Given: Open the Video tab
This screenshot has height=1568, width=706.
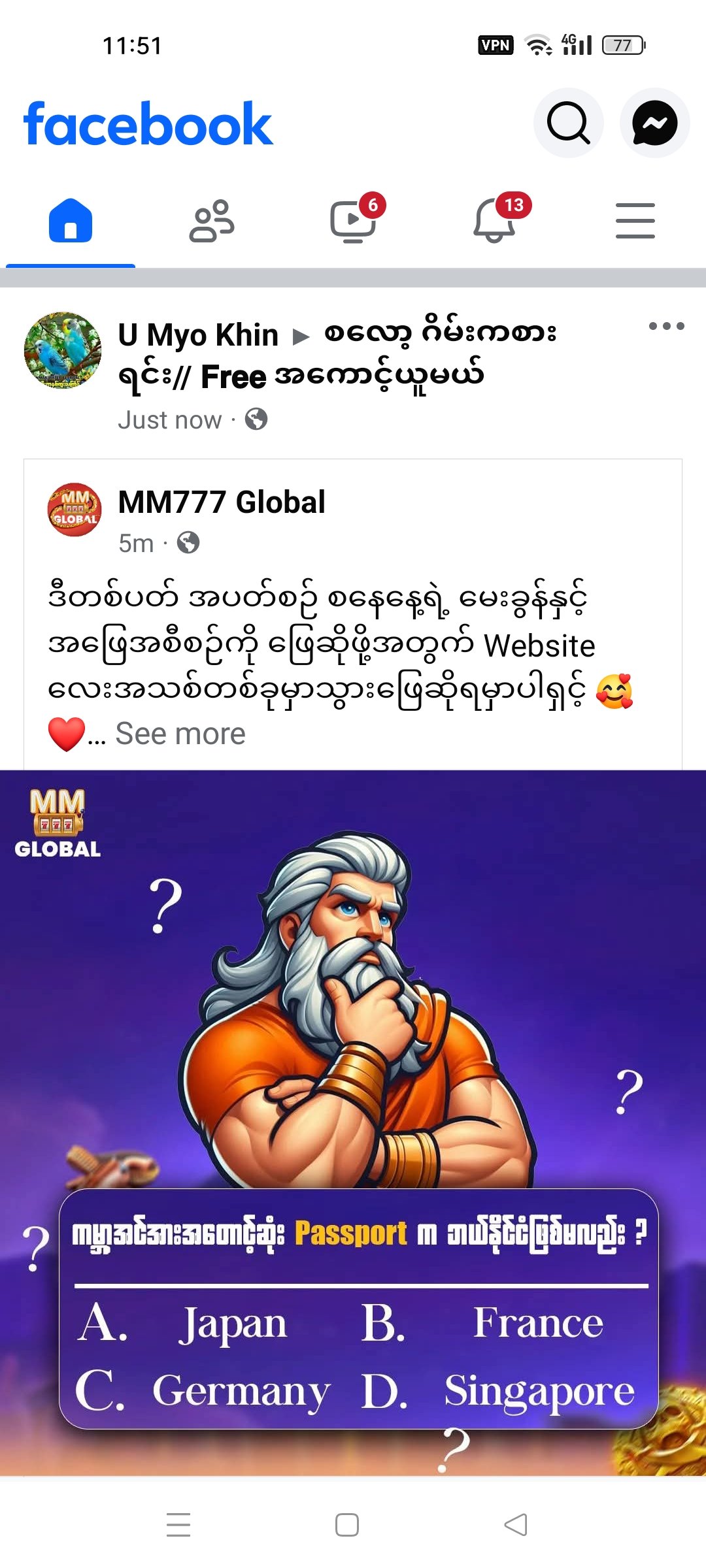Looking at the screenshot, I should point(354,221).
